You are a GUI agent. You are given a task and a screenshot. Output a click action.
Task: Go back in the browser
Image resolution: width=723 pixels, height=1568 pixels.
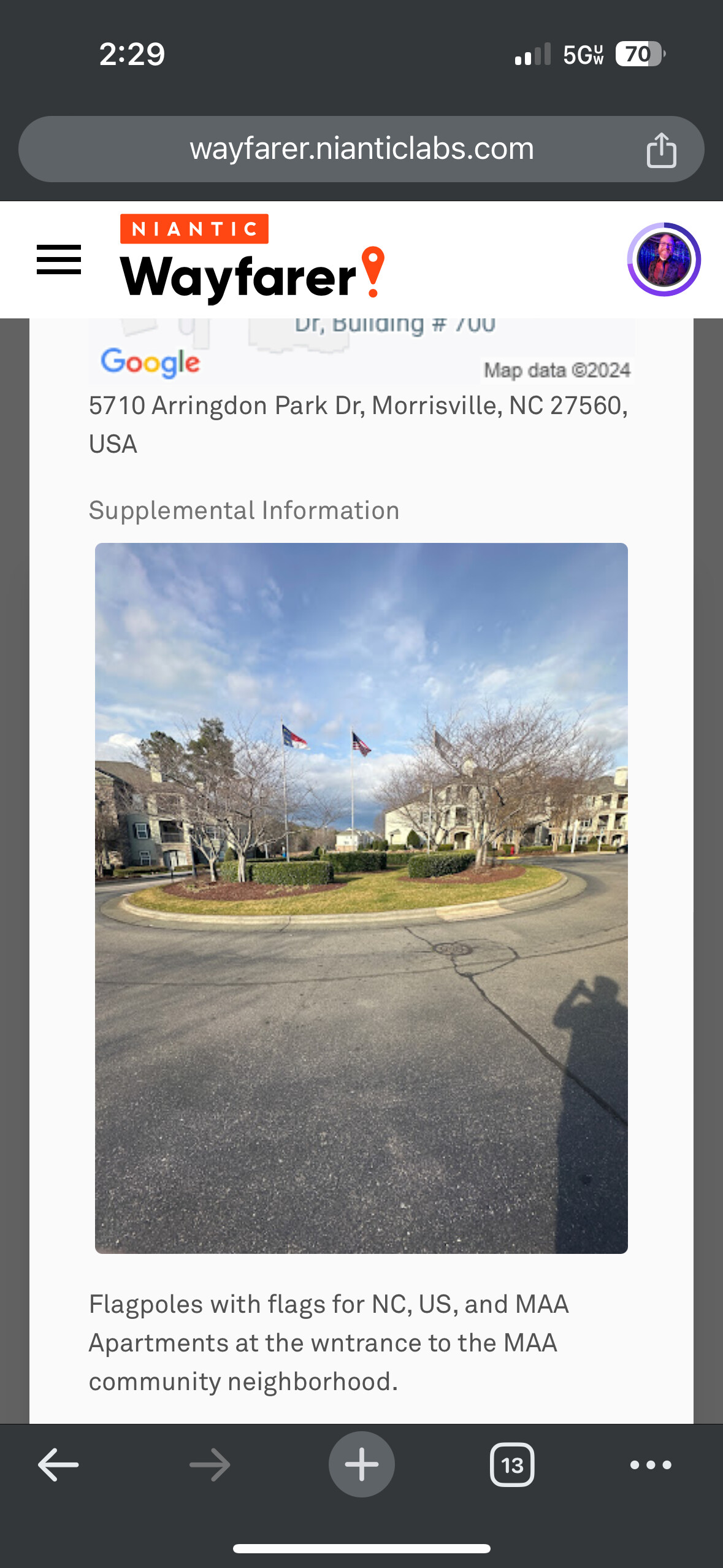point(58,1465)
